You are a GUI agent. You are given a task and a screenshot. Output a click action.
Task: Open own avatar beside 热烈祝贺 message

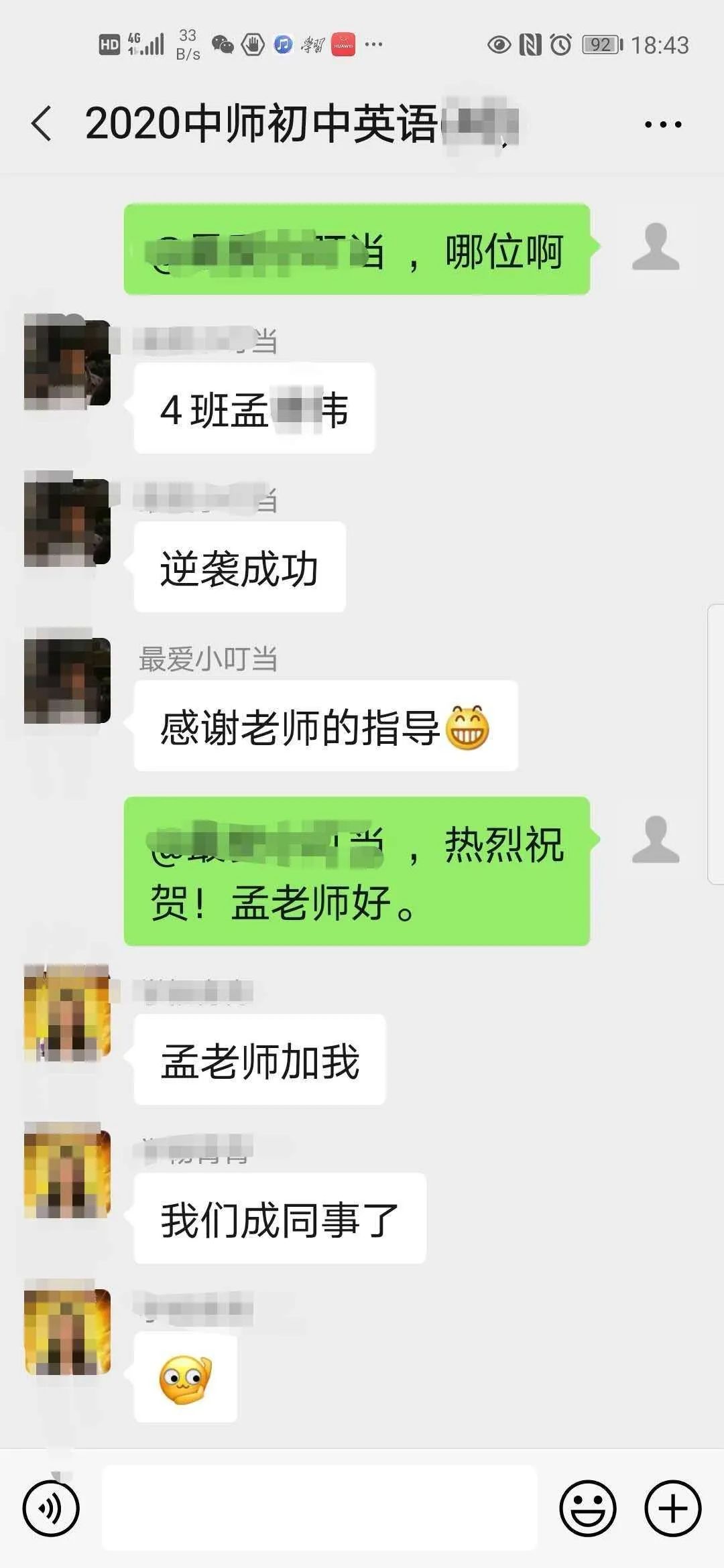656,840
